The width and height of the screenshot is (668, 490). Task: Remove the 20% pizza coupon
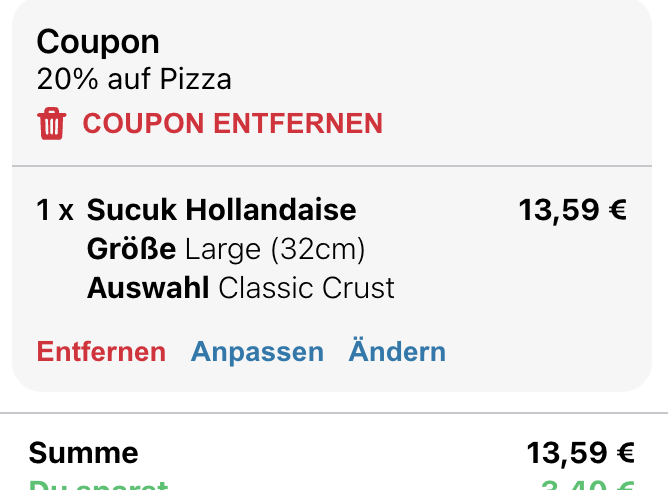210,124
